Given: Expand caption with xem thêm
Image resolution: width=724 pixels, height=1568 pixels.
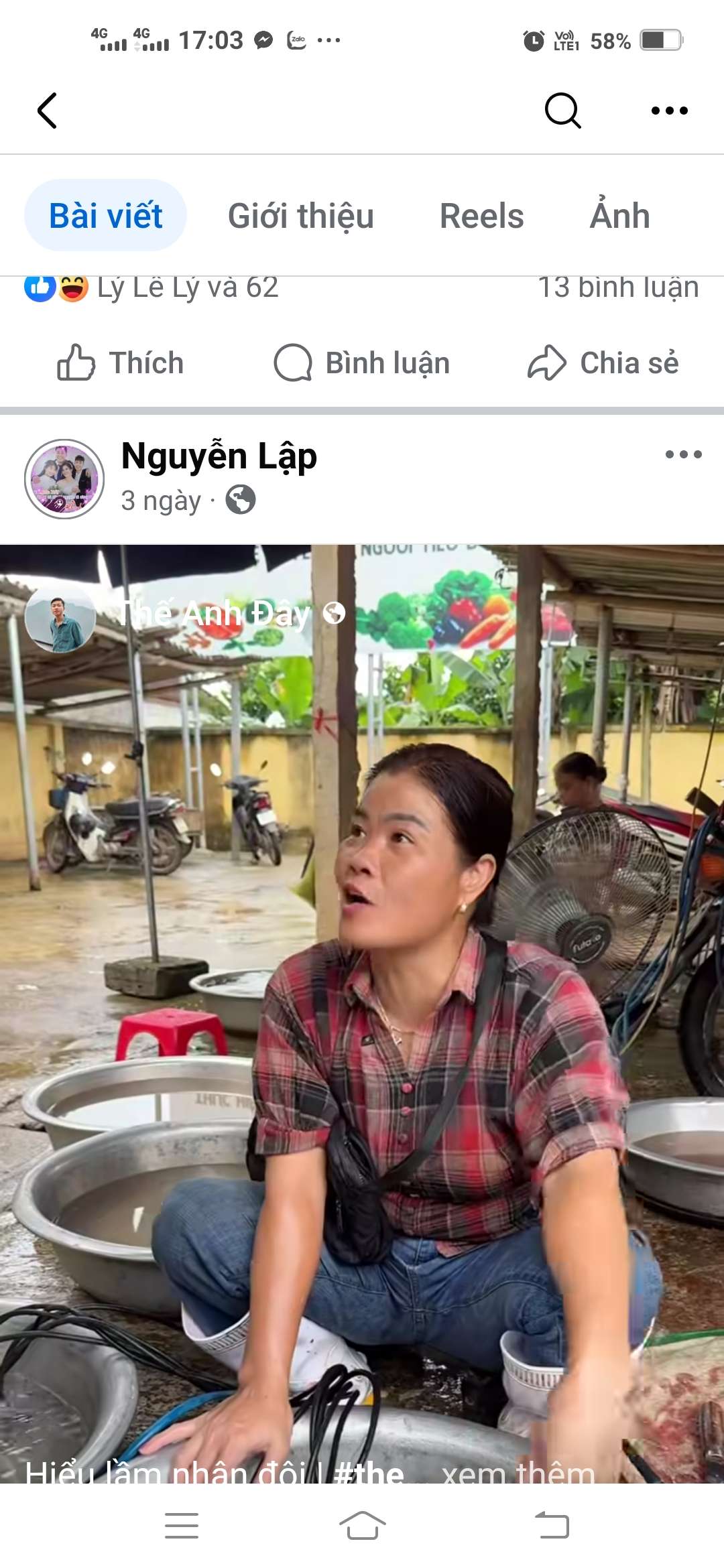Looking at the screenshot, I should (x=518, y=1472).
